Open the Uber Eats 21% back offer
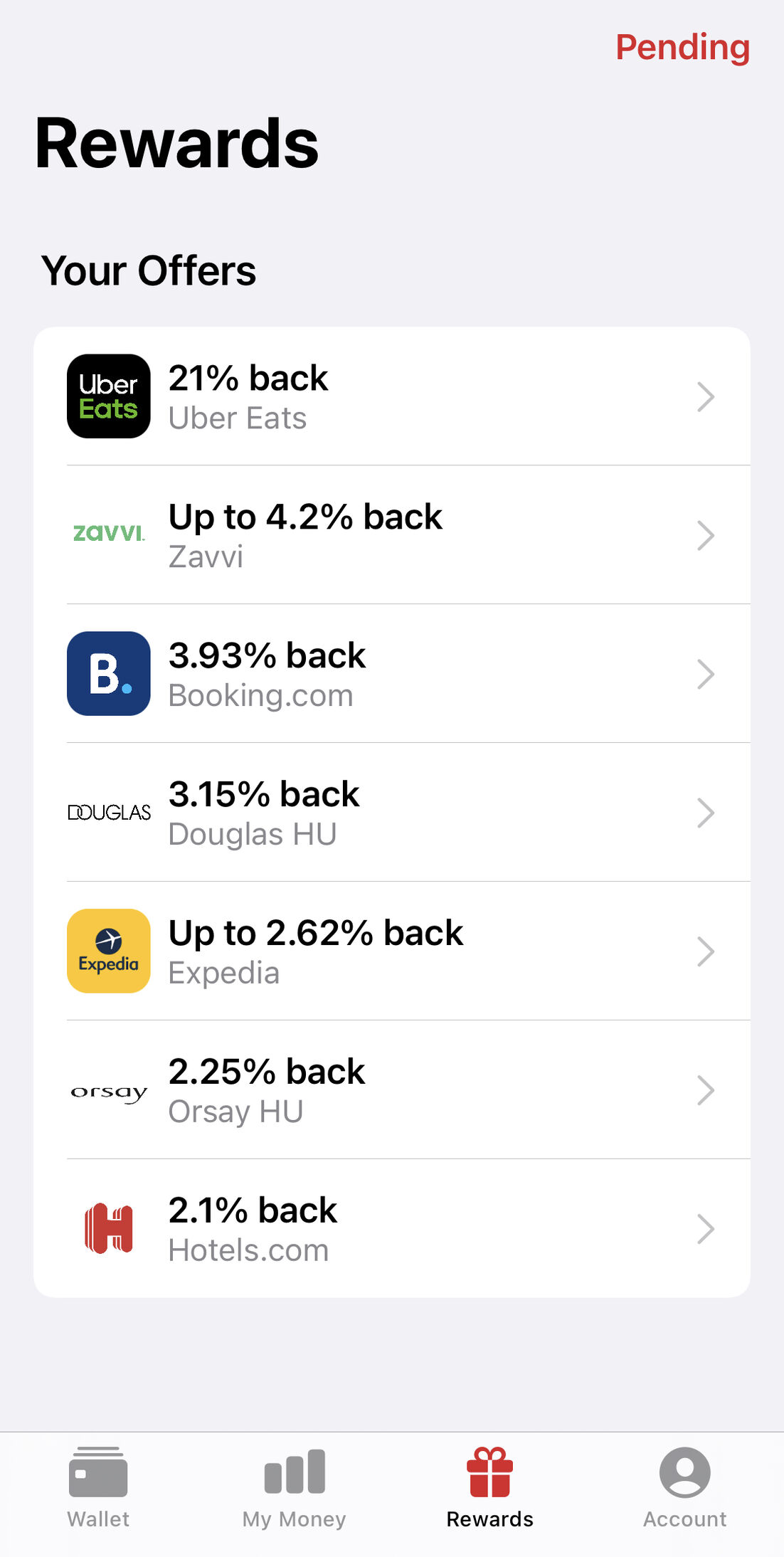The image size is (784, 1557). (x=392, y=396)
